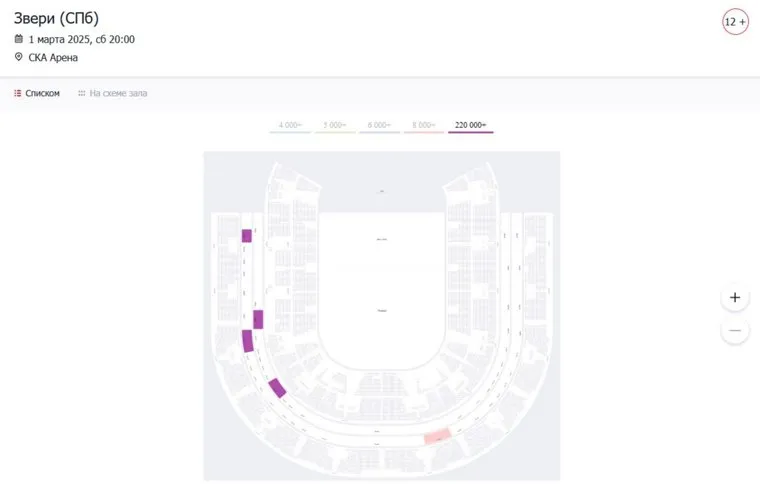The width and height of the screenshot is (760, 484).
Task: Switch to the На схеме зала view
Action: [113, 93]
